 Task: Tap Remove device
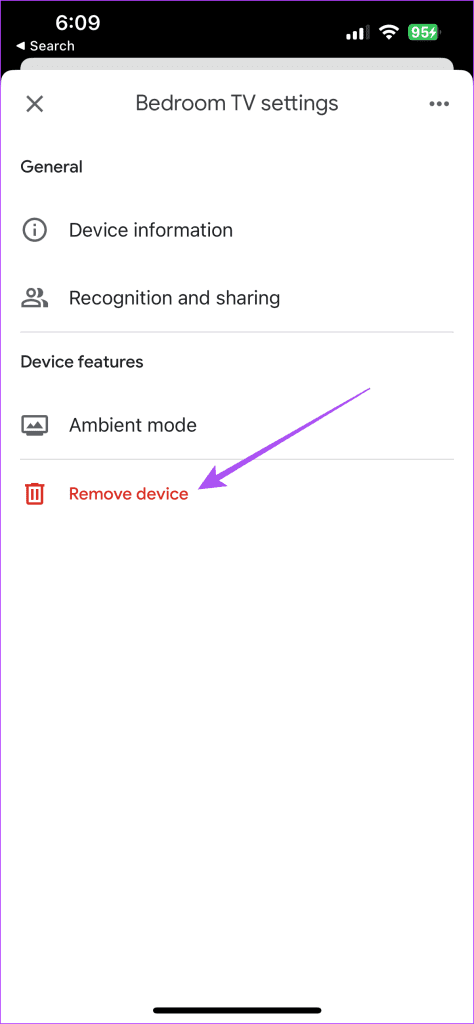236,494
